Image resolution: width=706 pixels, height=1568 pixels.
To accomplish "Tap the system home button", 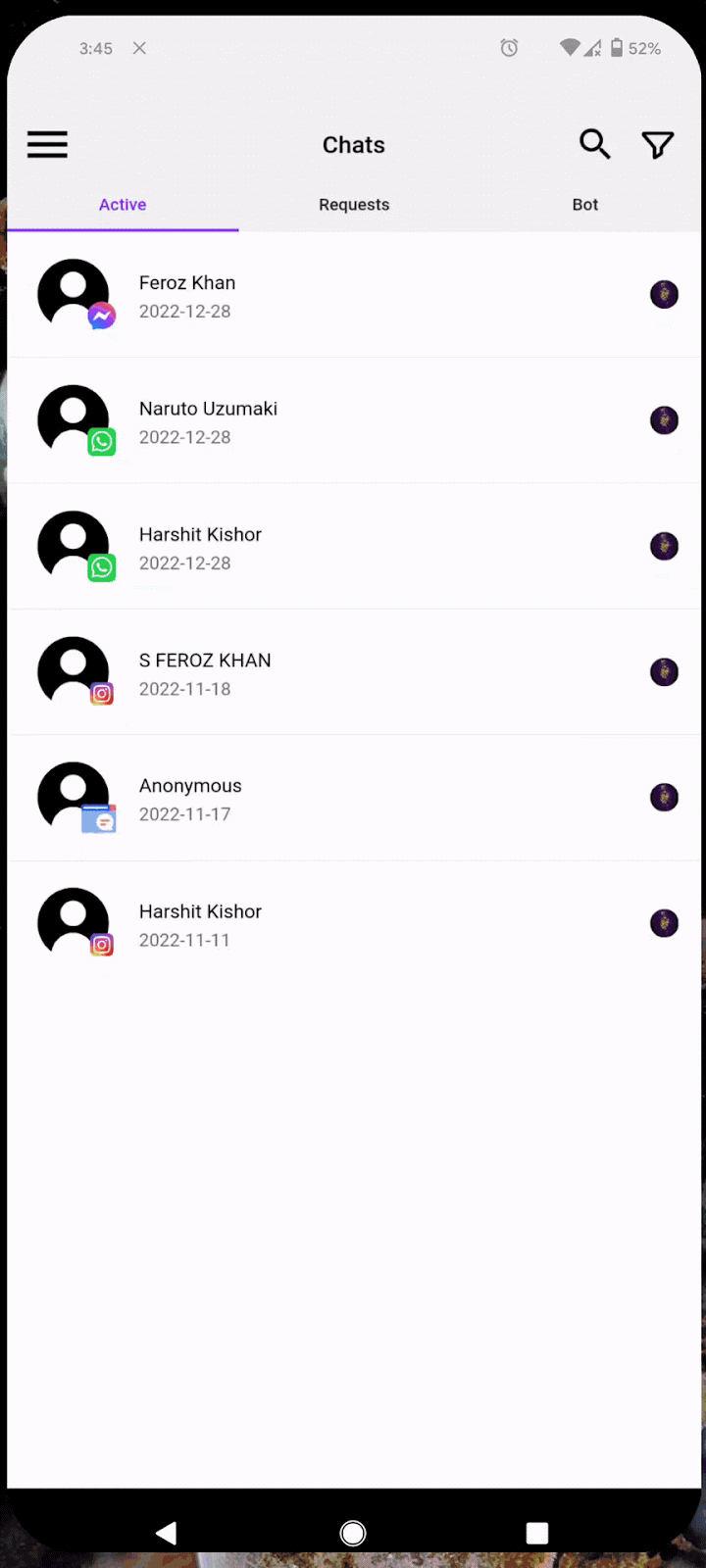I will pos(353,1533).
